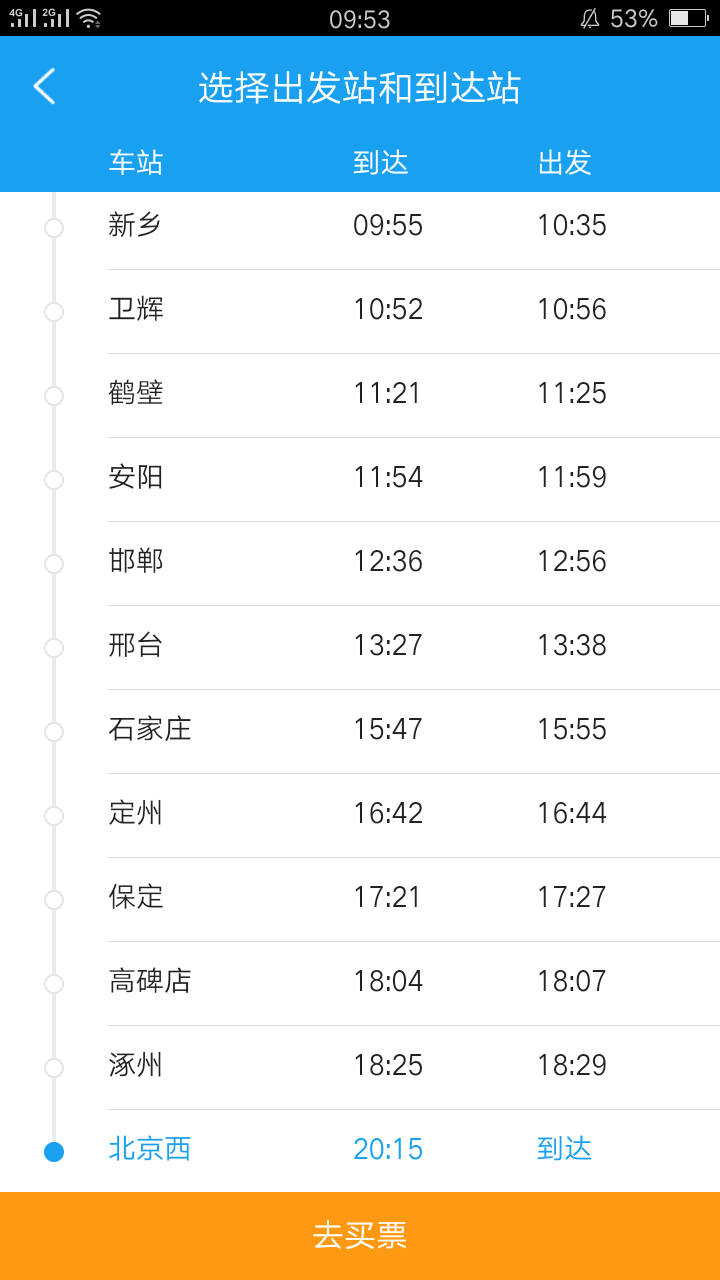Choose 鹤壁 station

[360, 395]
